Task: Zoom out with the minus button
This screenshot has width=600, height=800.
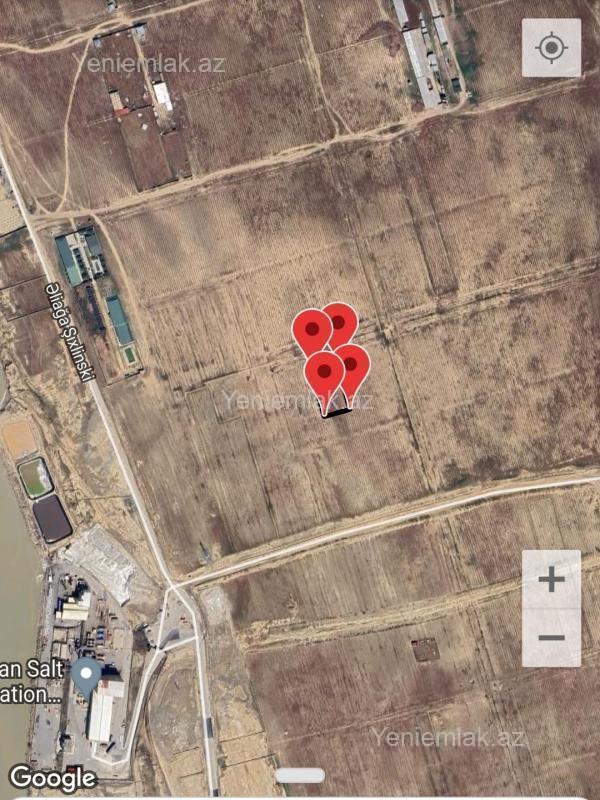Action: coord(551,637)
